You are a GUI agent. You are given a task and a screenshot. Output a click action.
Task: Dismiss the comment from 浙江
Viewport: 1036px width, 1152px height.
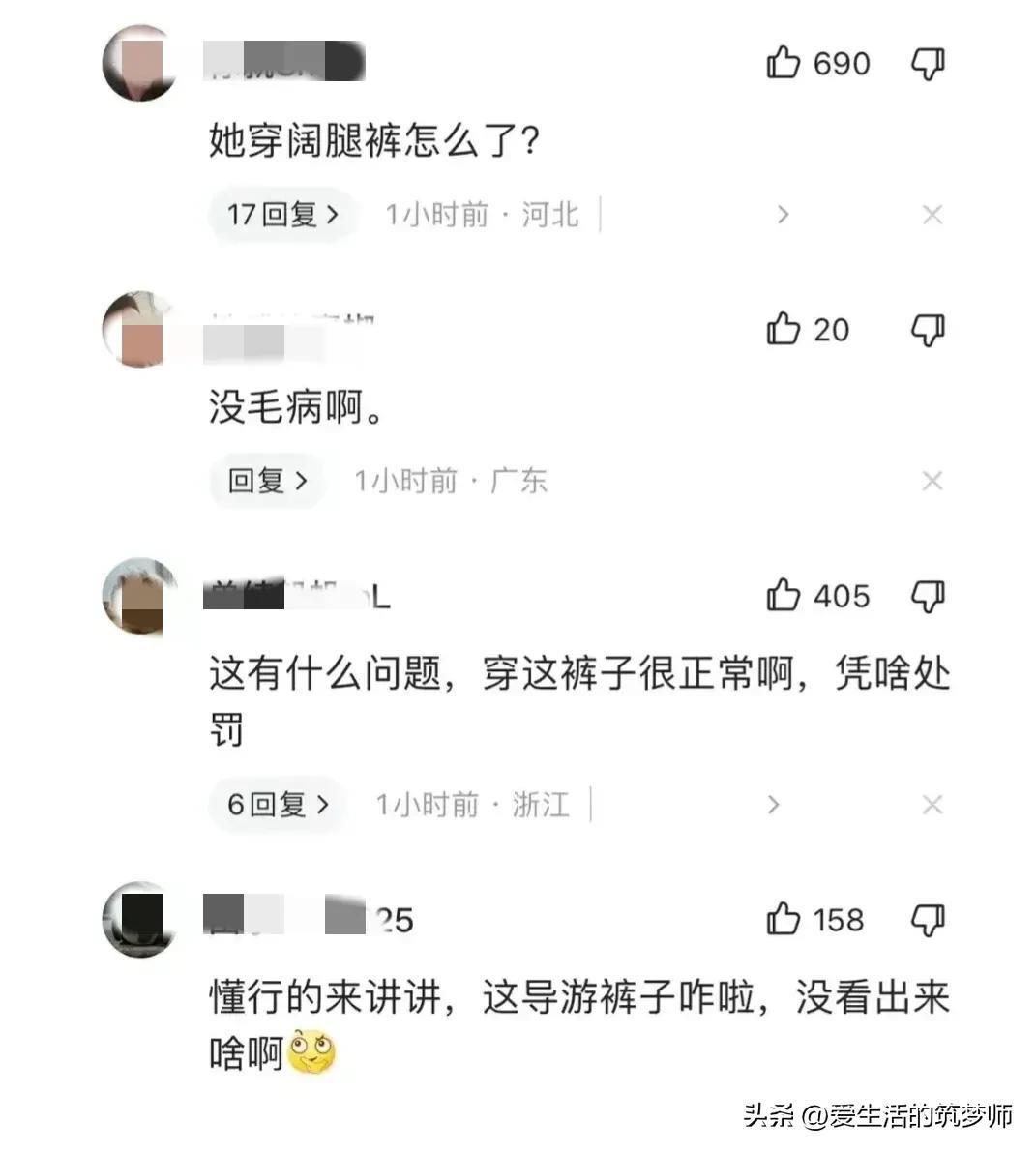click(932, 805)
